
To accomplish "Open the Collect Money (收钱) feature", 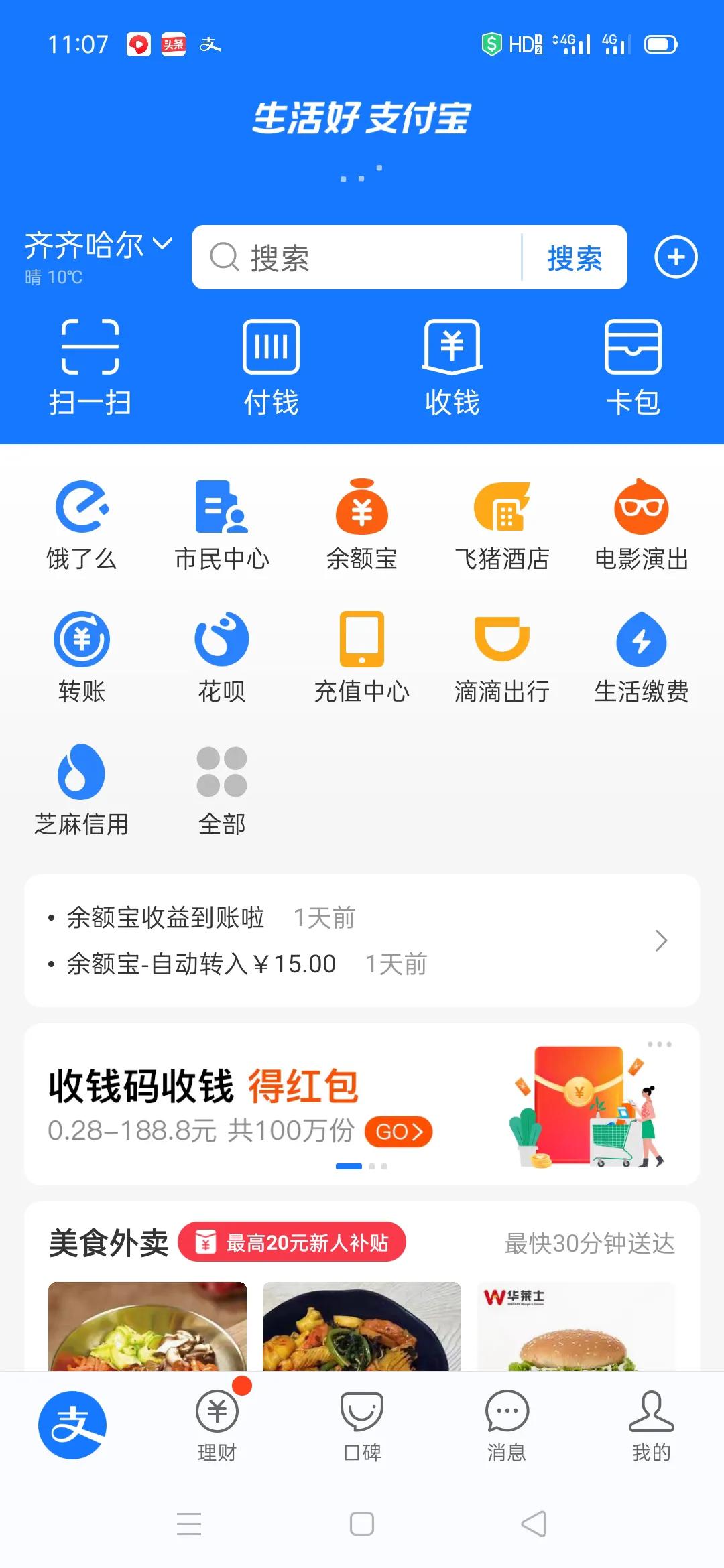I will point(451,365).
